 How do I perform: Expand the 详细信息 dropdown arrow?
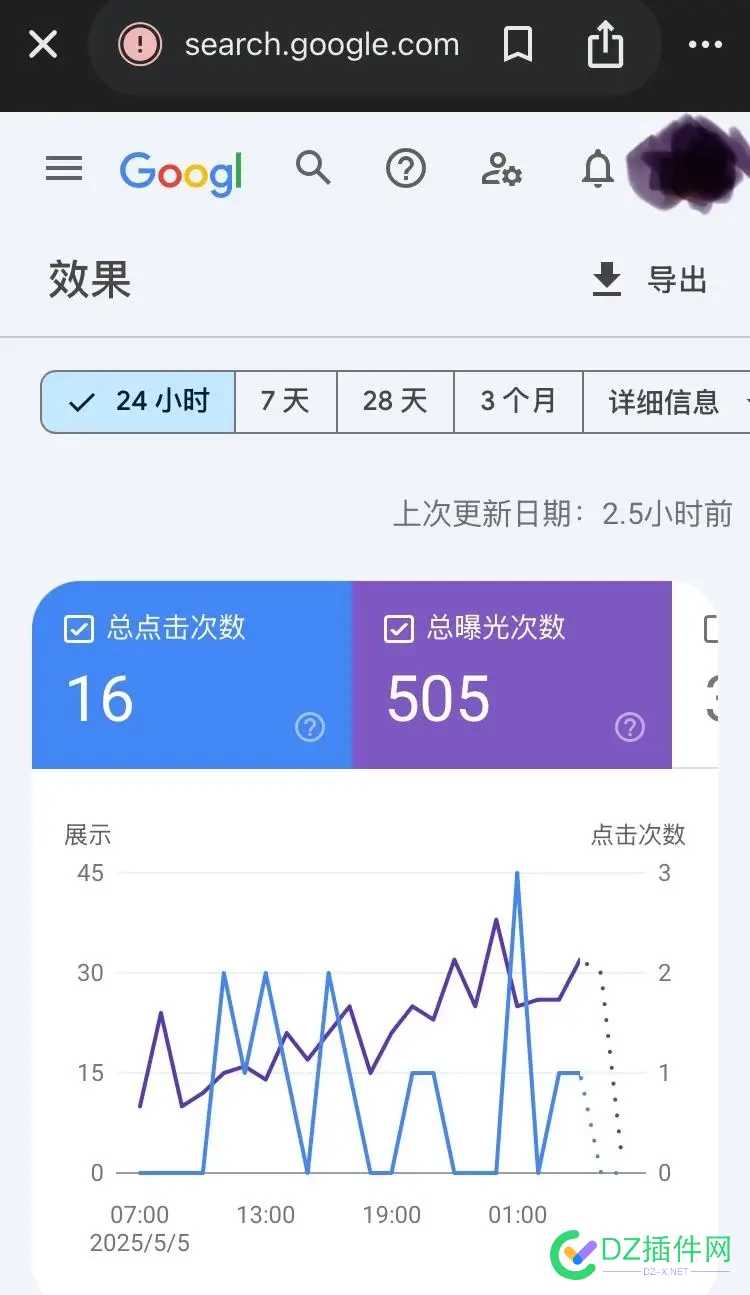(744, 402)
